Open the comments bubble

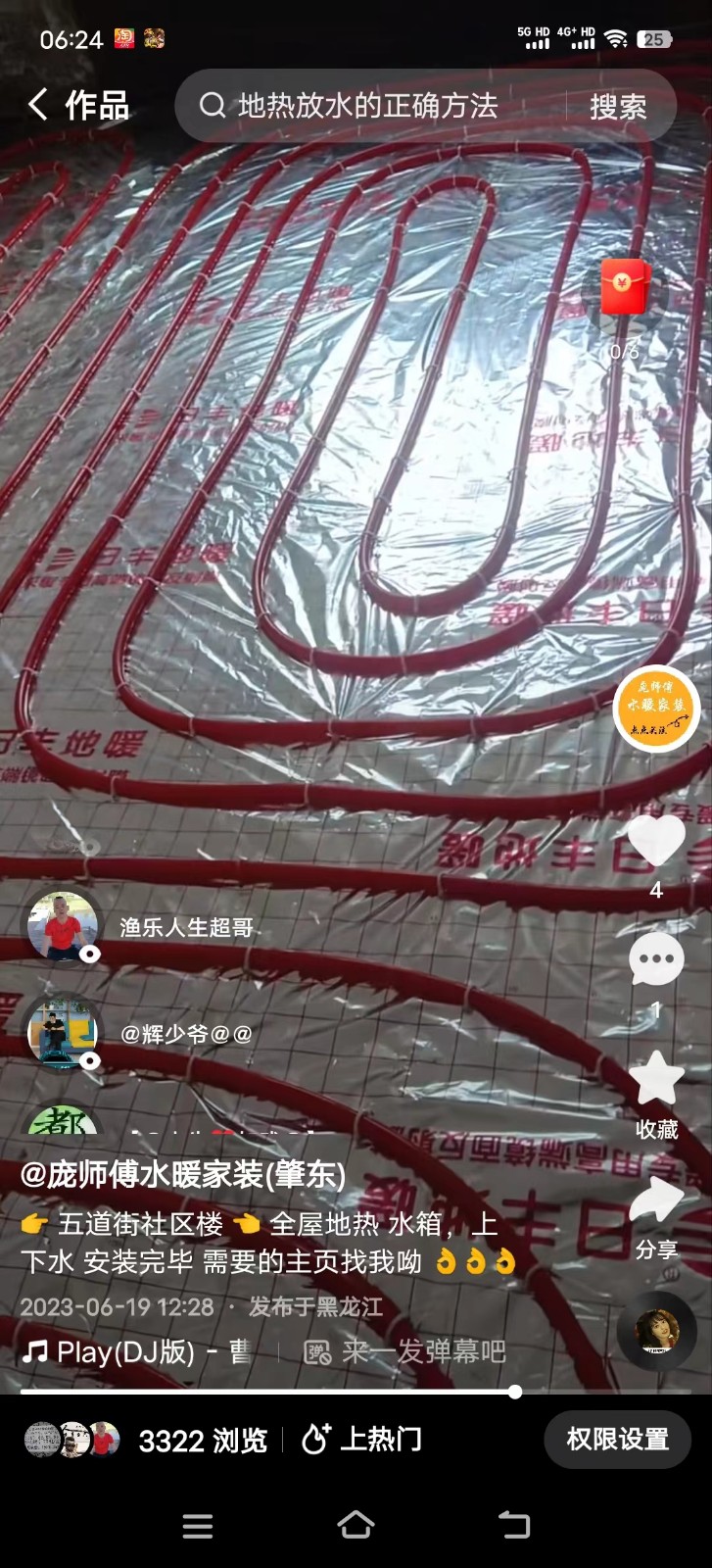[655, 958]
